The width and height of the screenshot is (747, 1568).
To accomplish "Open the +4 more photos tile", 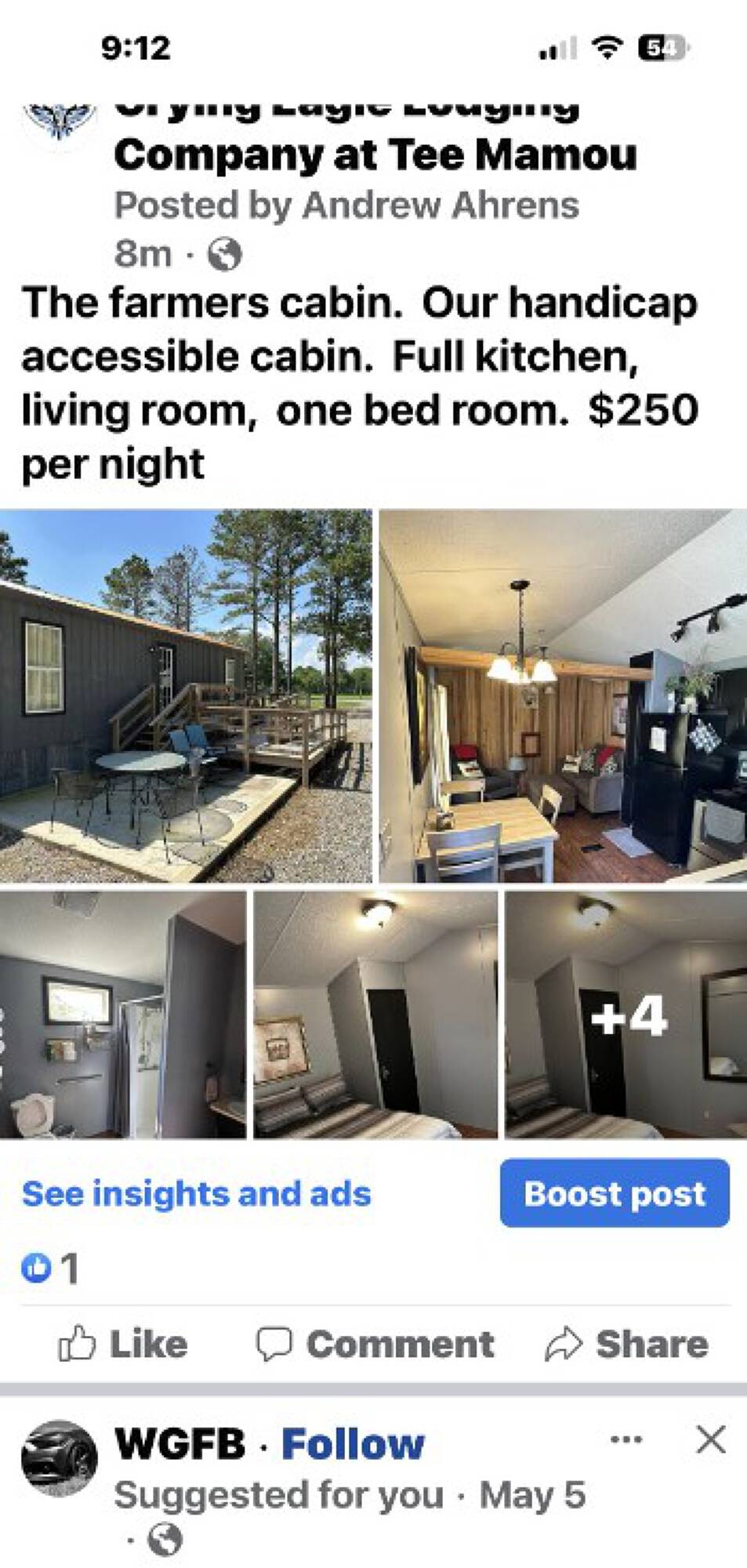I will tap(626, 1014).
